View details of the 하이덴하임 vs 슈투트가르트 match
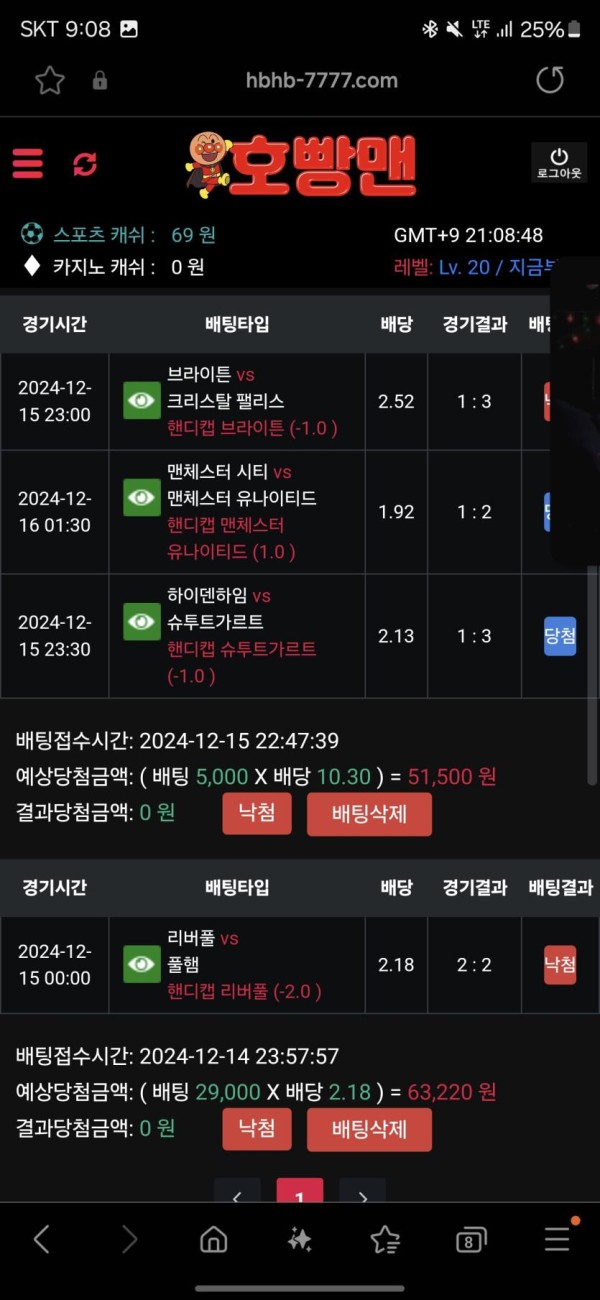 tap(142, 622)
